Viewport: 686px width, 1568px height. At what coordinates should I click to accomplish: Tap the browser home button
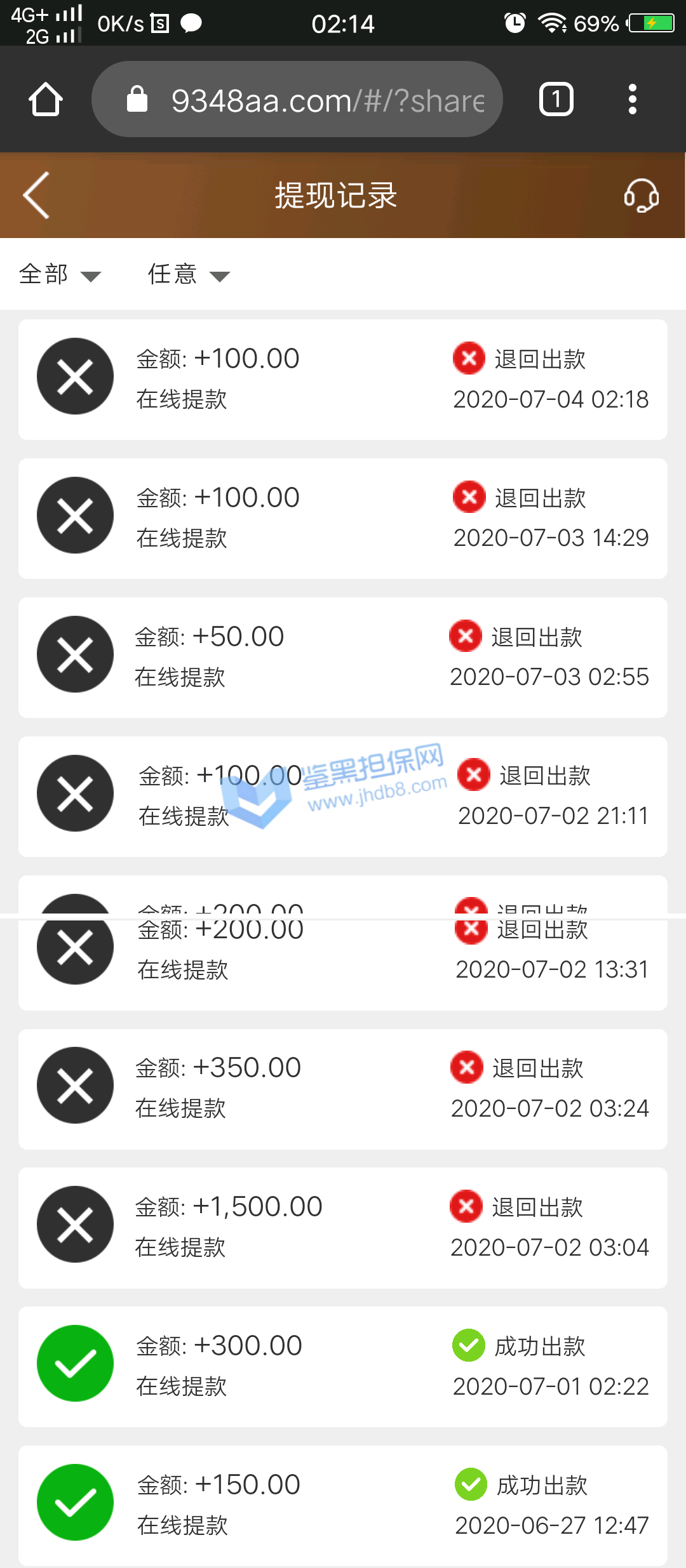(x=46, y=100)
